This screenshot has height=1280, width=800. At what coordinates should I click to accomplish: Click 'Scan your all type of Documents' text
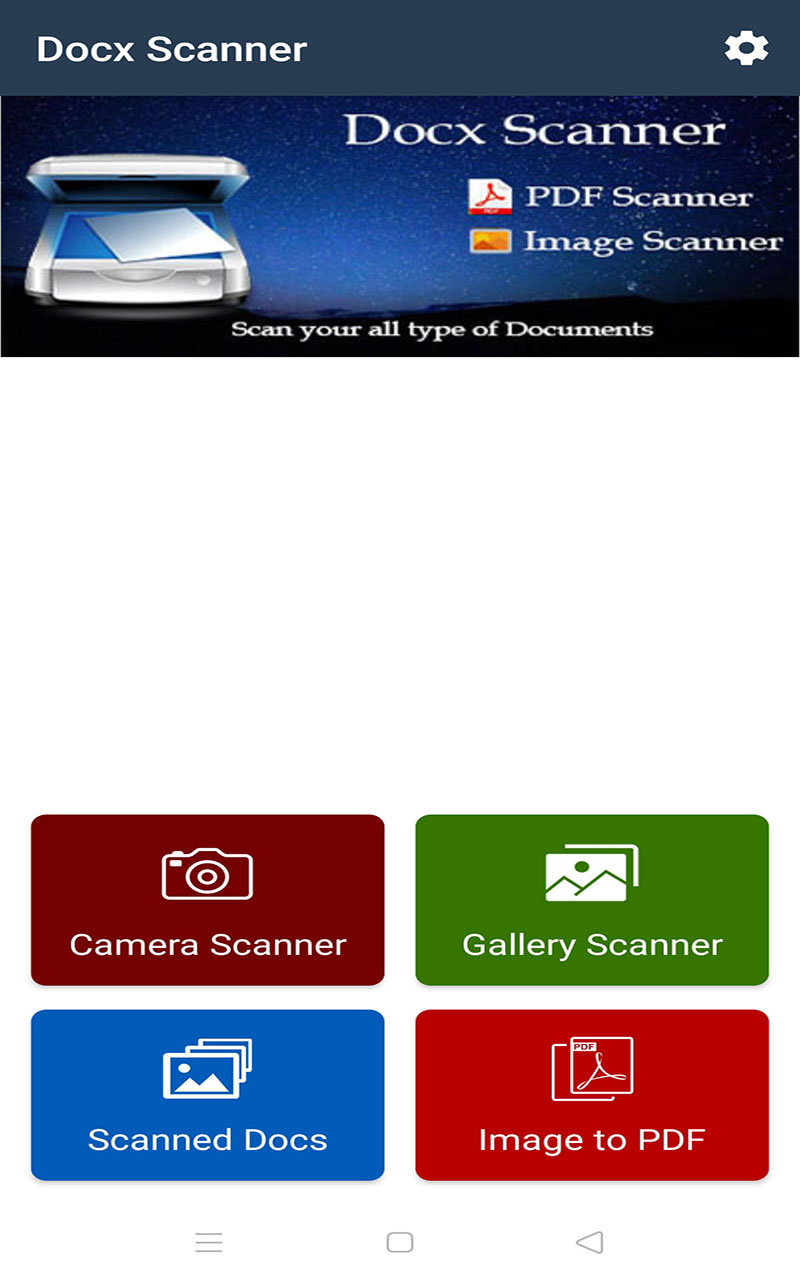click(x=440, y=330)
